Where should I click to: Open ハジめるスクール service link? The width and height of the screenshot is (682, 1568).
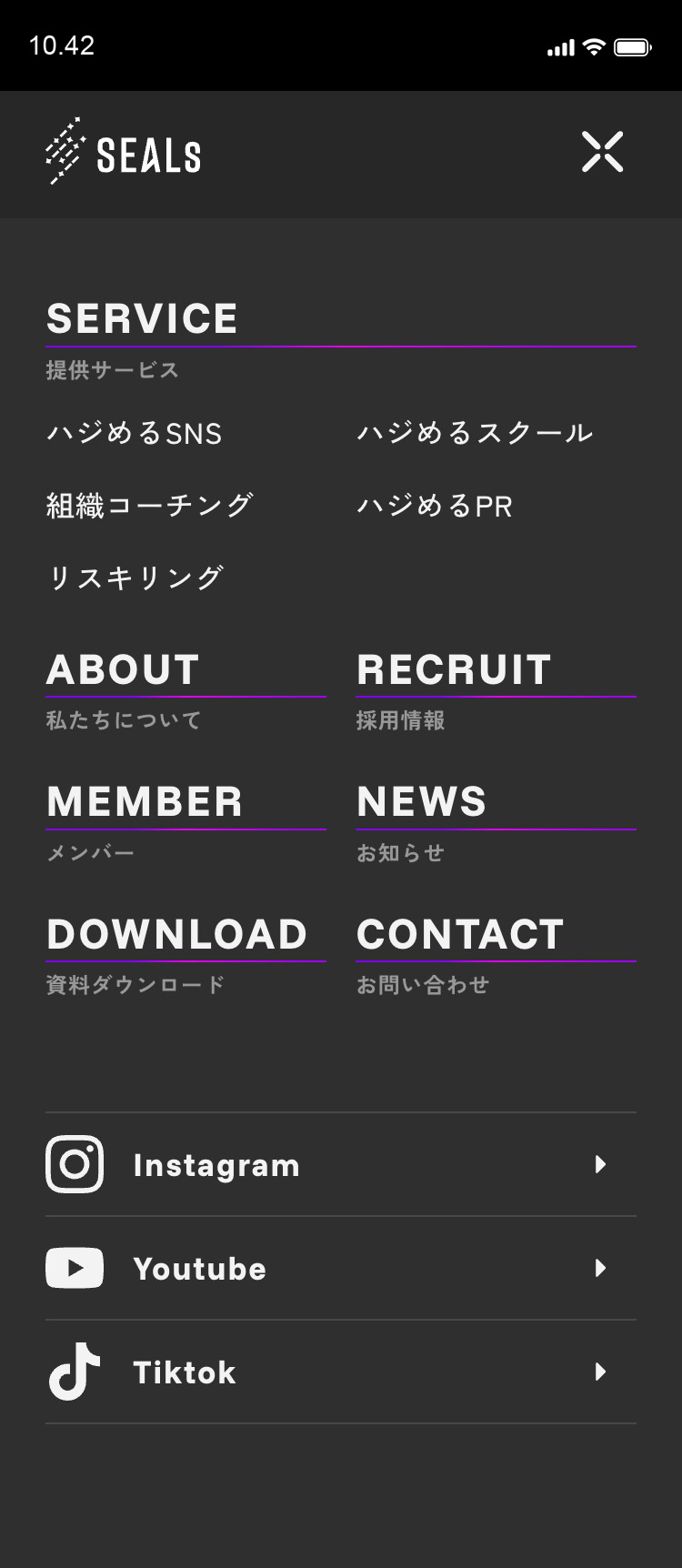475,433
